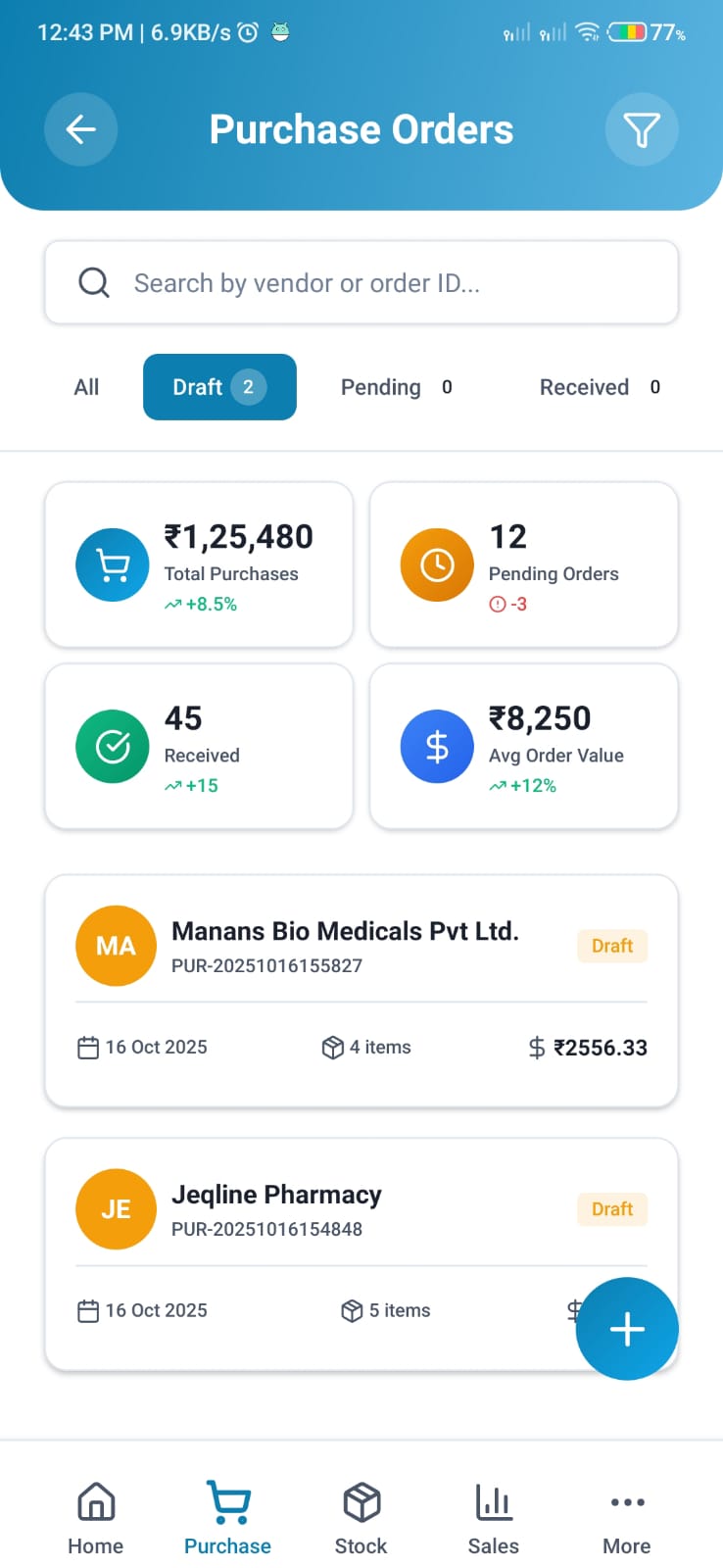The height and width of the screenshot is (1568, 723).
Task: Tap the MA avatar circle on the first order
Action: click(116, 946)
